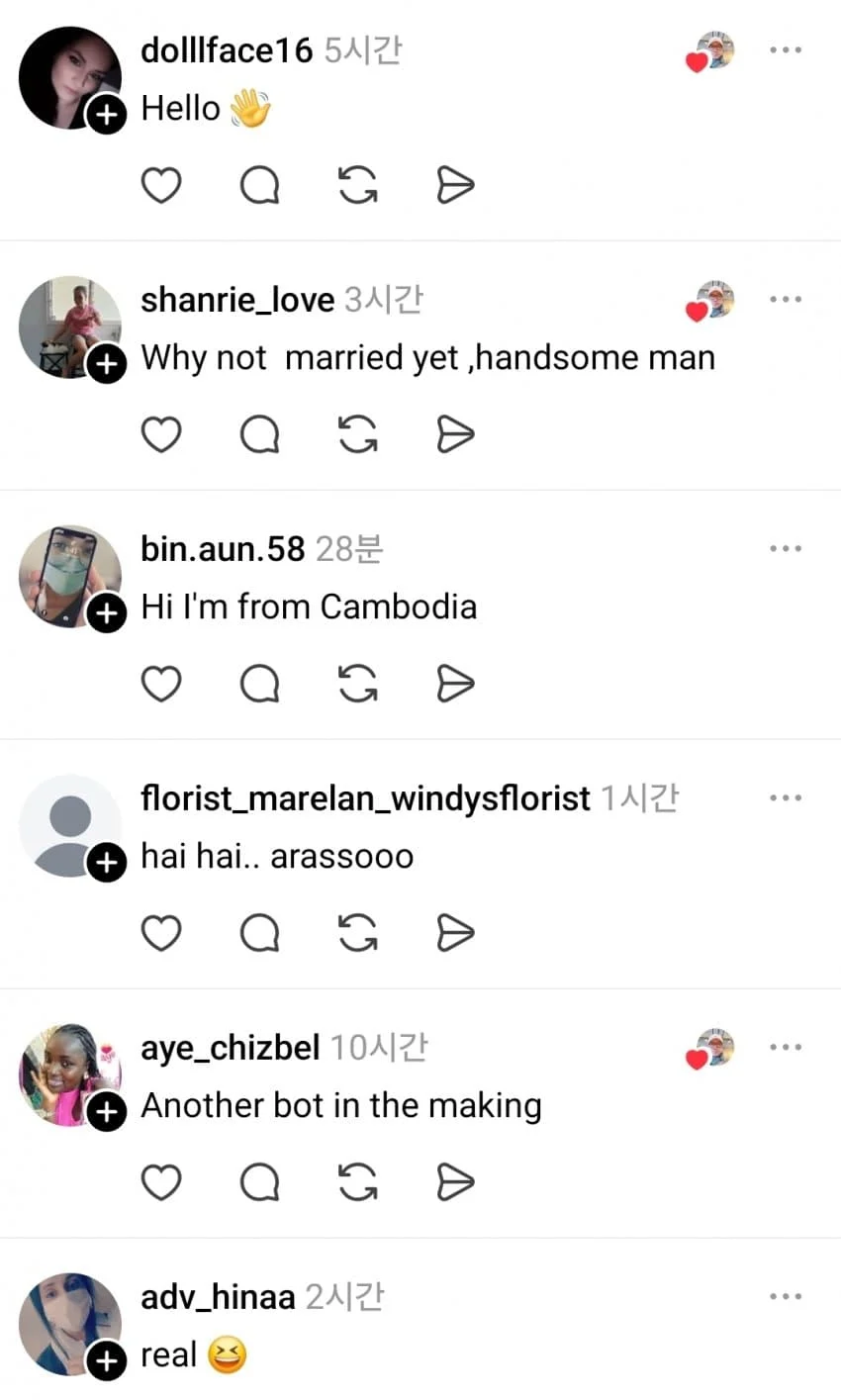The image size is (841, 1400).
Task: View adv_hinaa's profile from username
Action: [x=218, y=1296]
